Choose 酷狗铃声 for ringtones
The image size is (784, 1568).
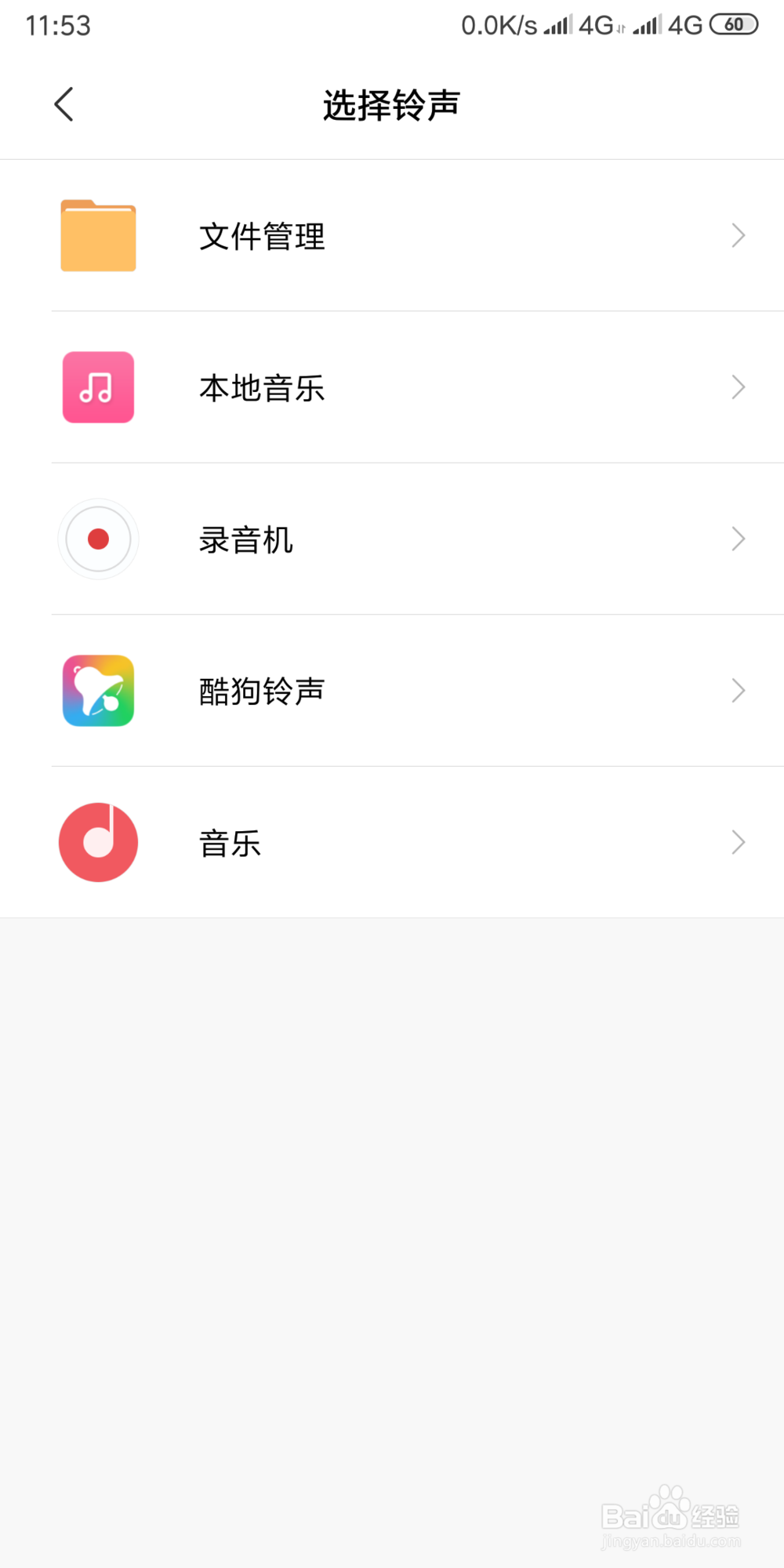coord(392,691)
